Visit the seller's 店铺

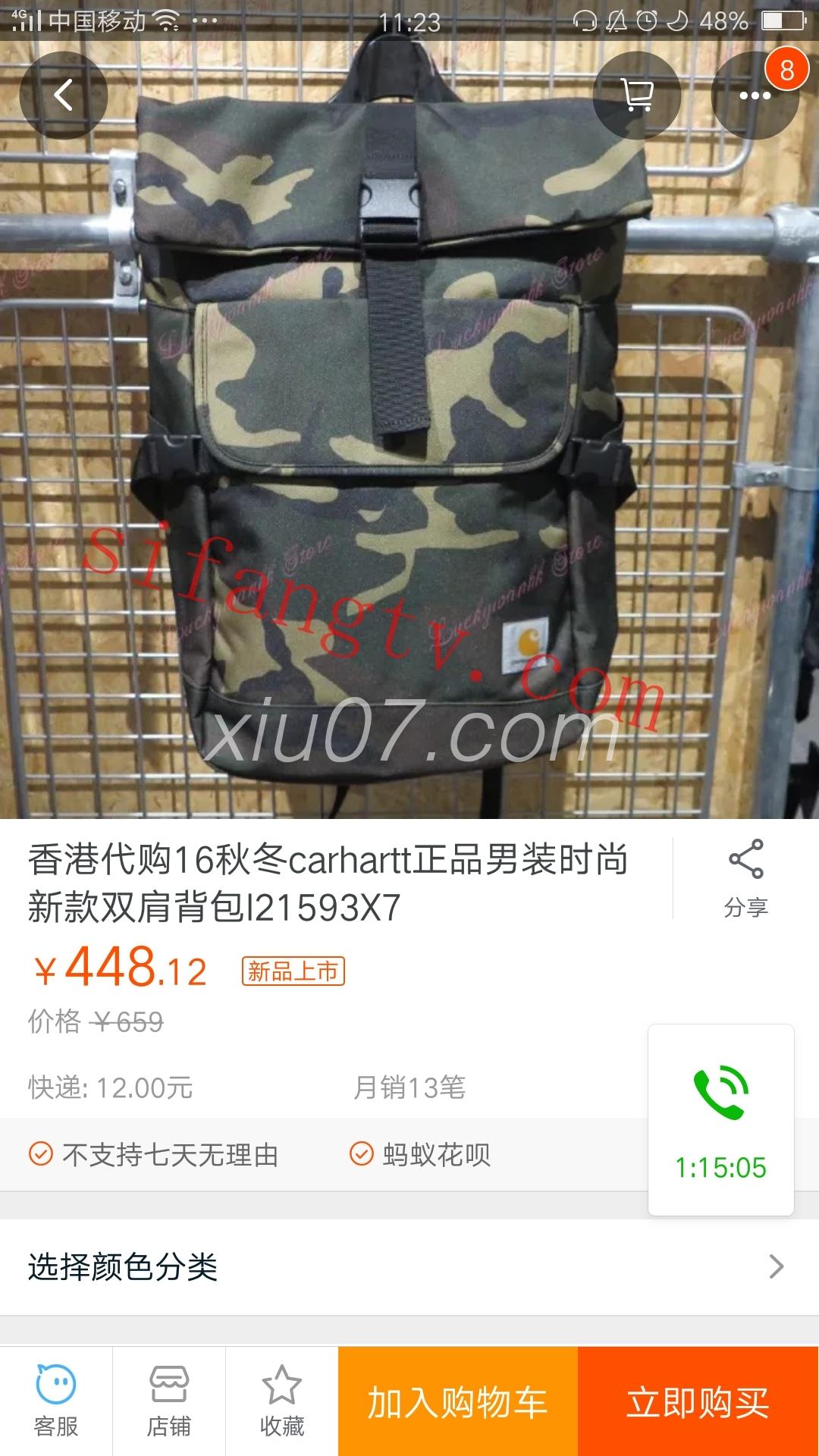[168, 1401]
